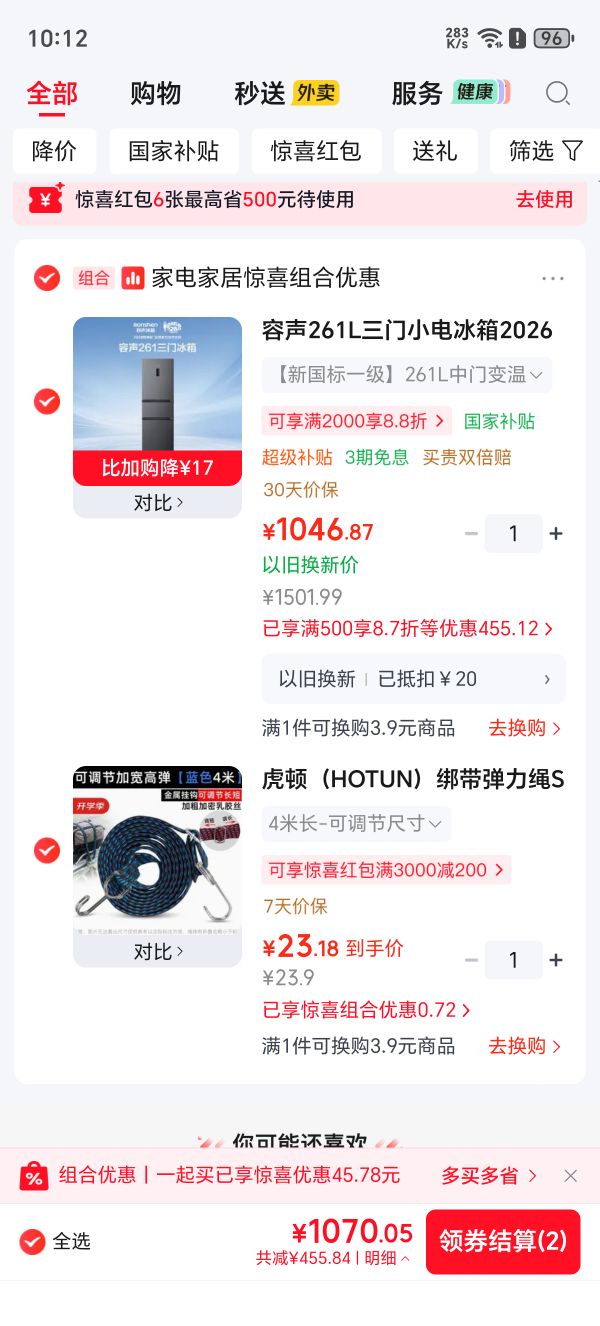Open the search magnifier icon

[x=558, y=94]
